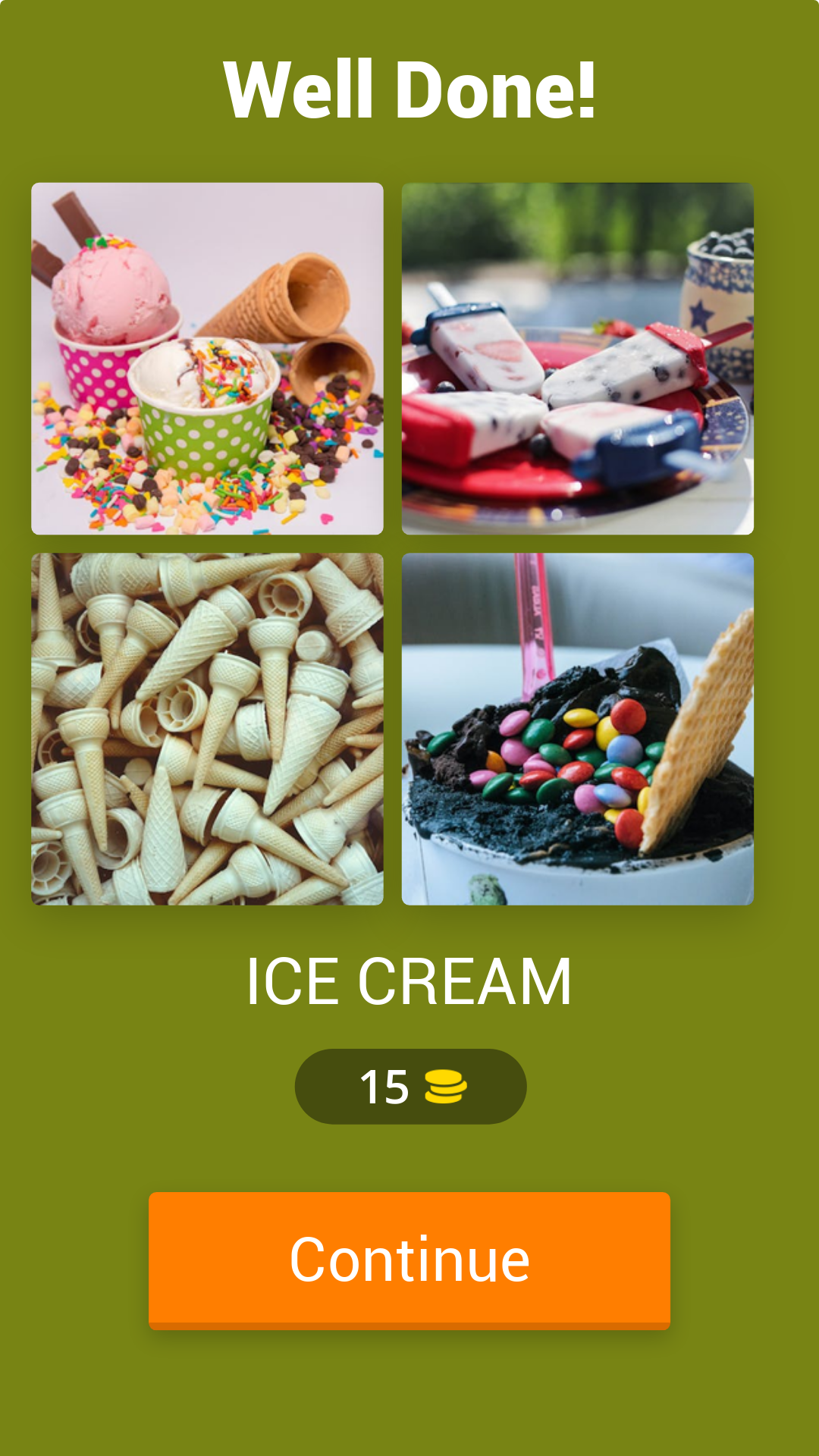Open the ice cream cups picture
819x1456 pixels.
tap(207, 359)
